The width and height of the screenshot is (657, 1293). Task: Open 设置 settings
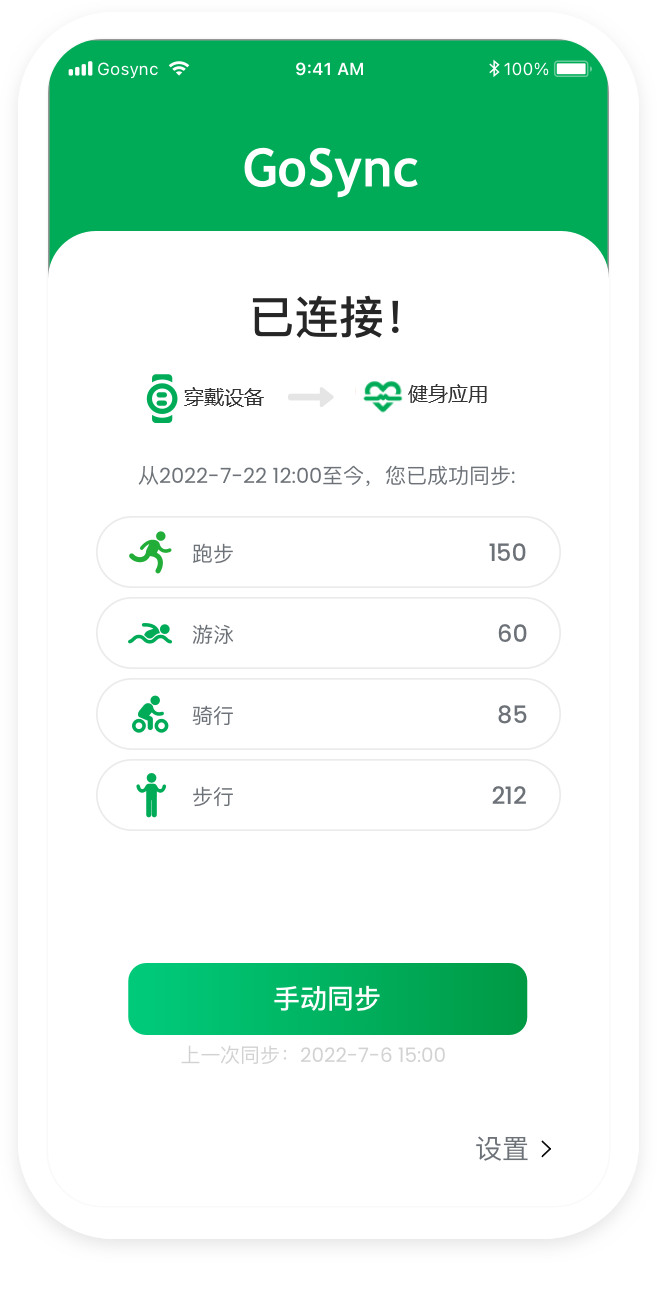(x=514, y=1149)
